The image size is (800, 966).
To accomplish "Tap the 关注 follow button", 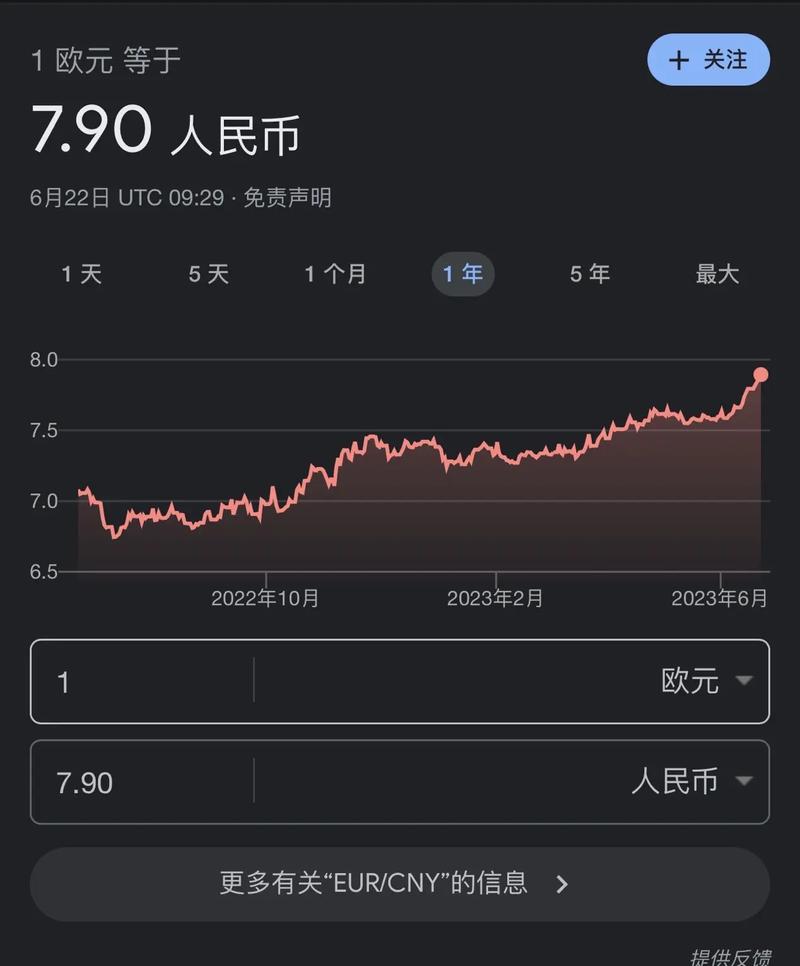I will [x=708, y=60].
